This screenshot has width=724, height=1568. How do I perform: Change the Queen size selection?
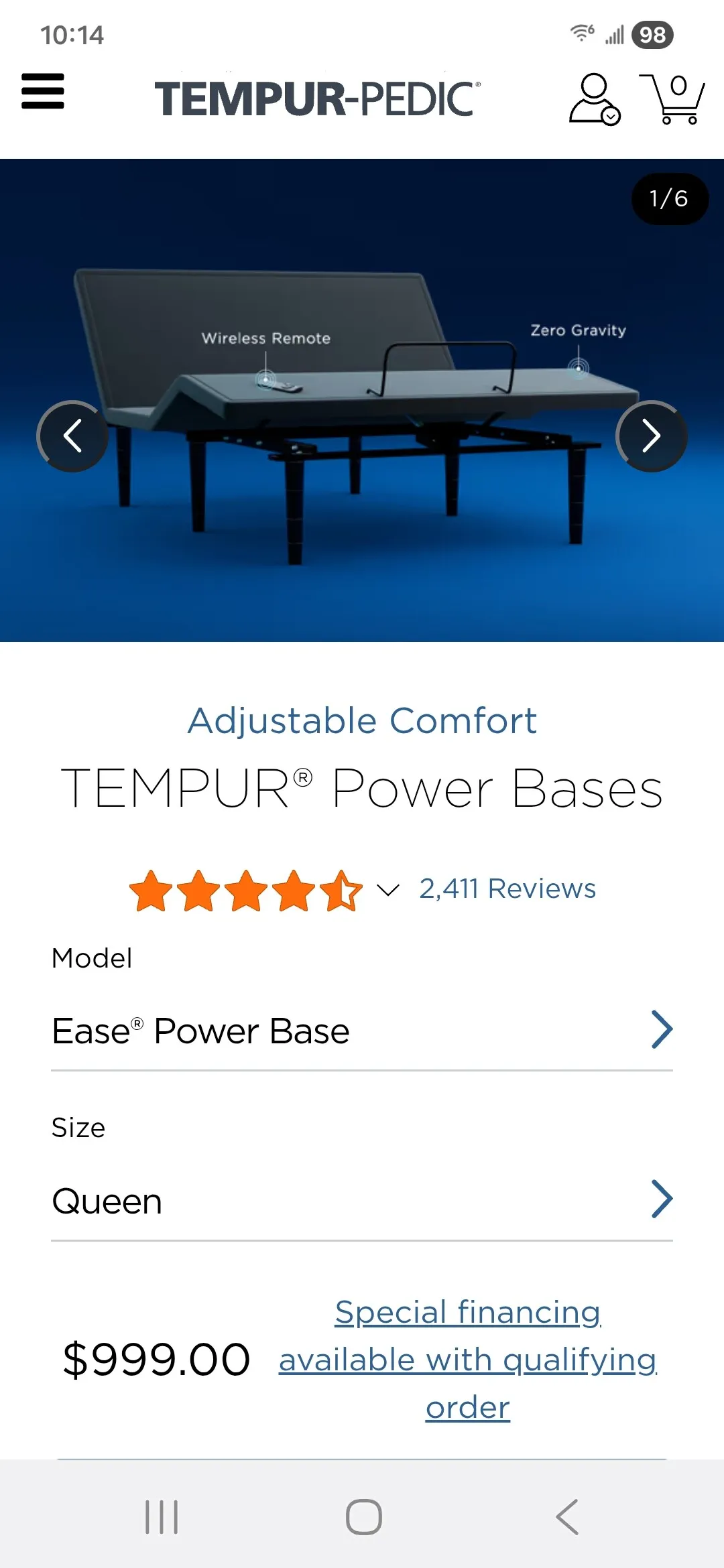[x=362, y=1200]
